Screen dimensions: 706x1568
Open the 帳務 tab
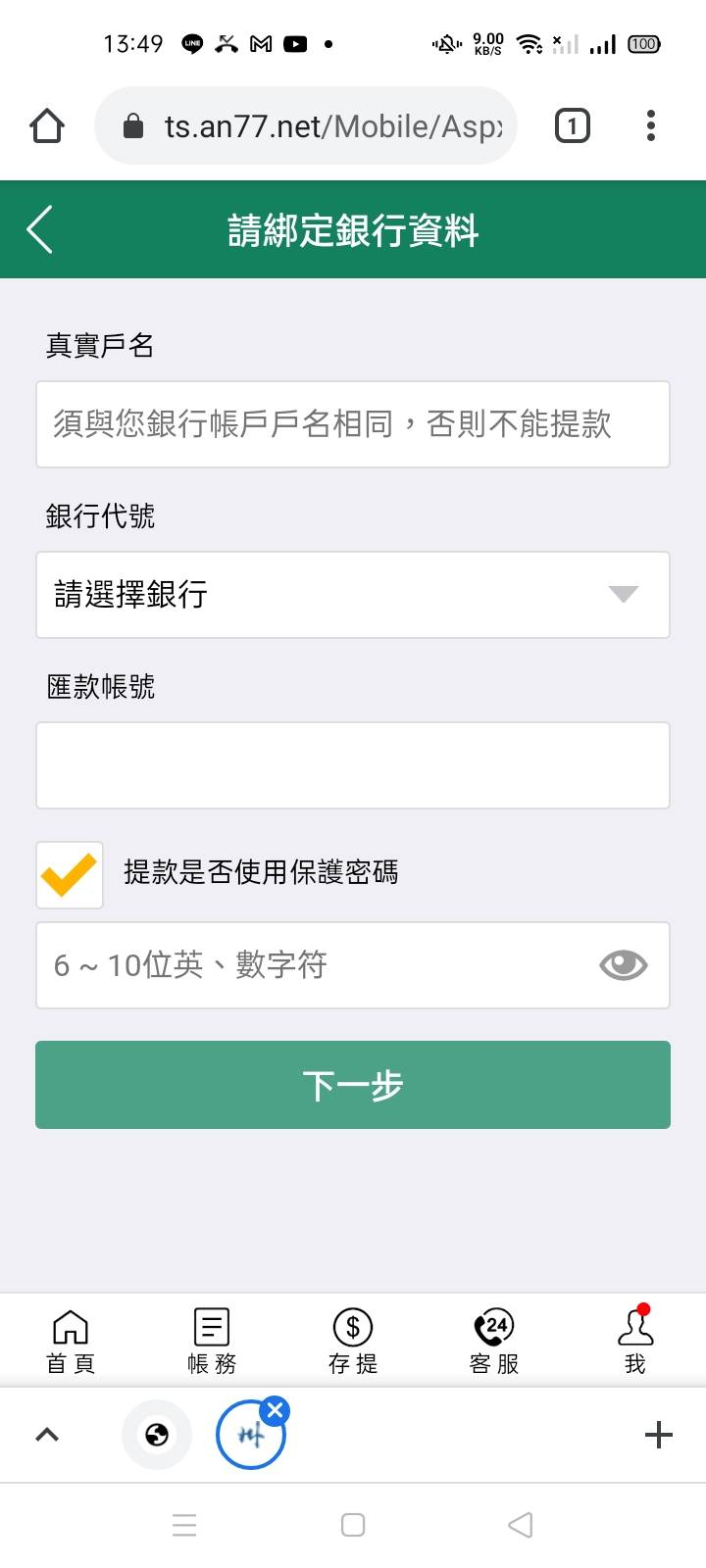point(212,1341)
